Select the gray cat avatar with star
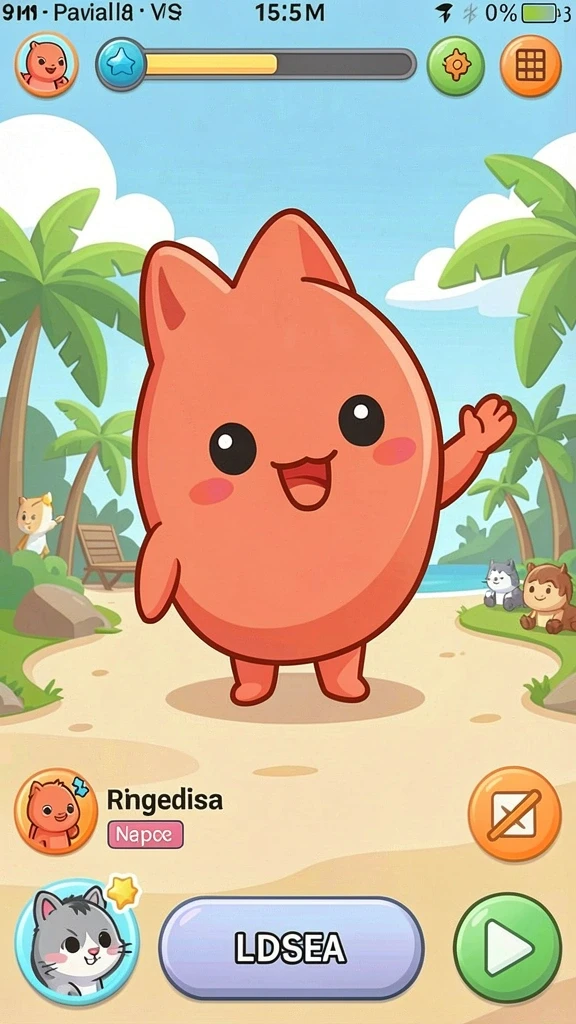Image resolution: width=576 pixels, height=1024 pixels. click(77, 940)
